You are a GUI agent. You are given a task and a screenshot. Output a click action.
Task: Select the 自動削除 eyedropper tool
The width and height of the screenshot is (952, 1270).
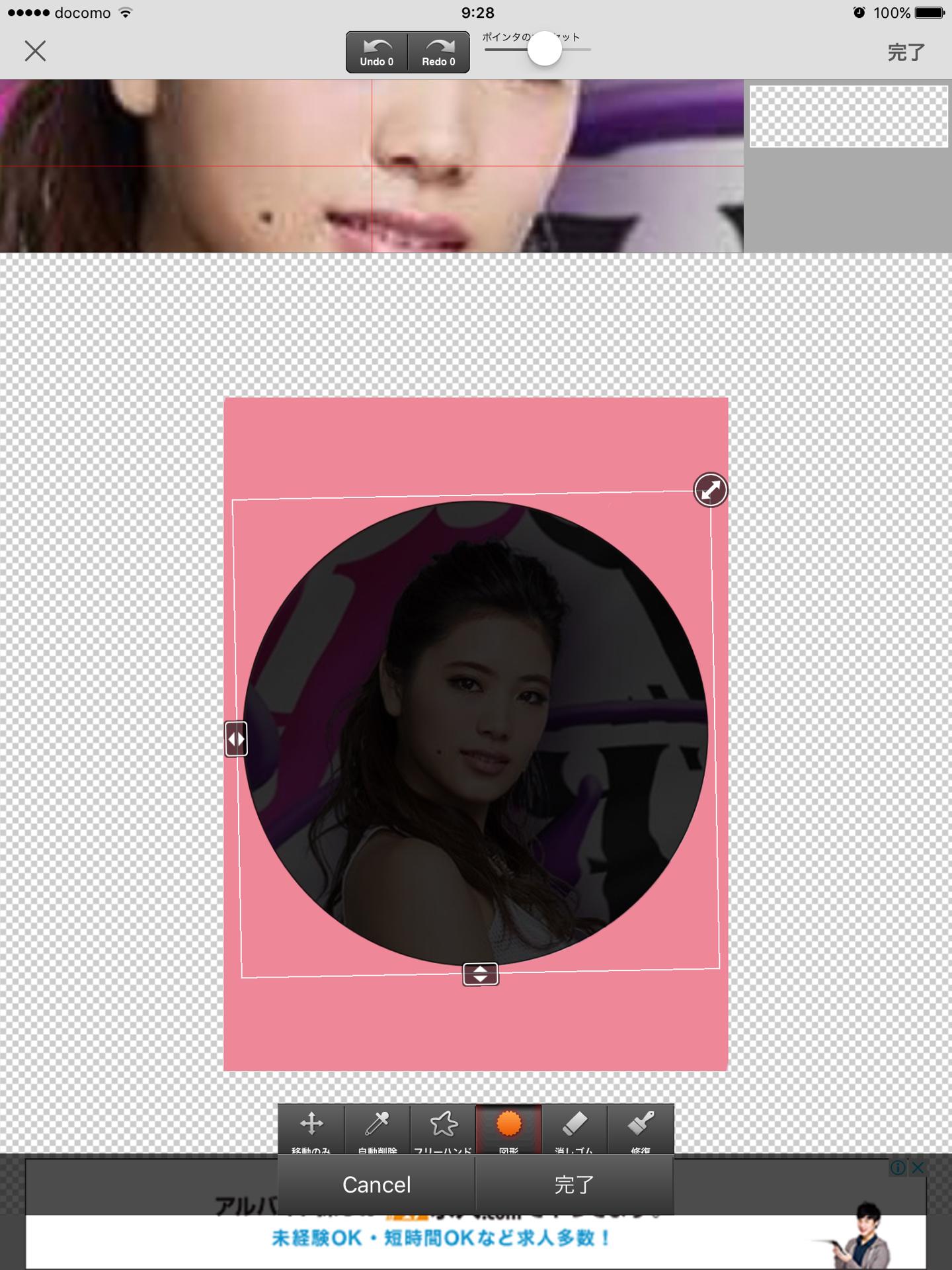(x=377, y=1129)
